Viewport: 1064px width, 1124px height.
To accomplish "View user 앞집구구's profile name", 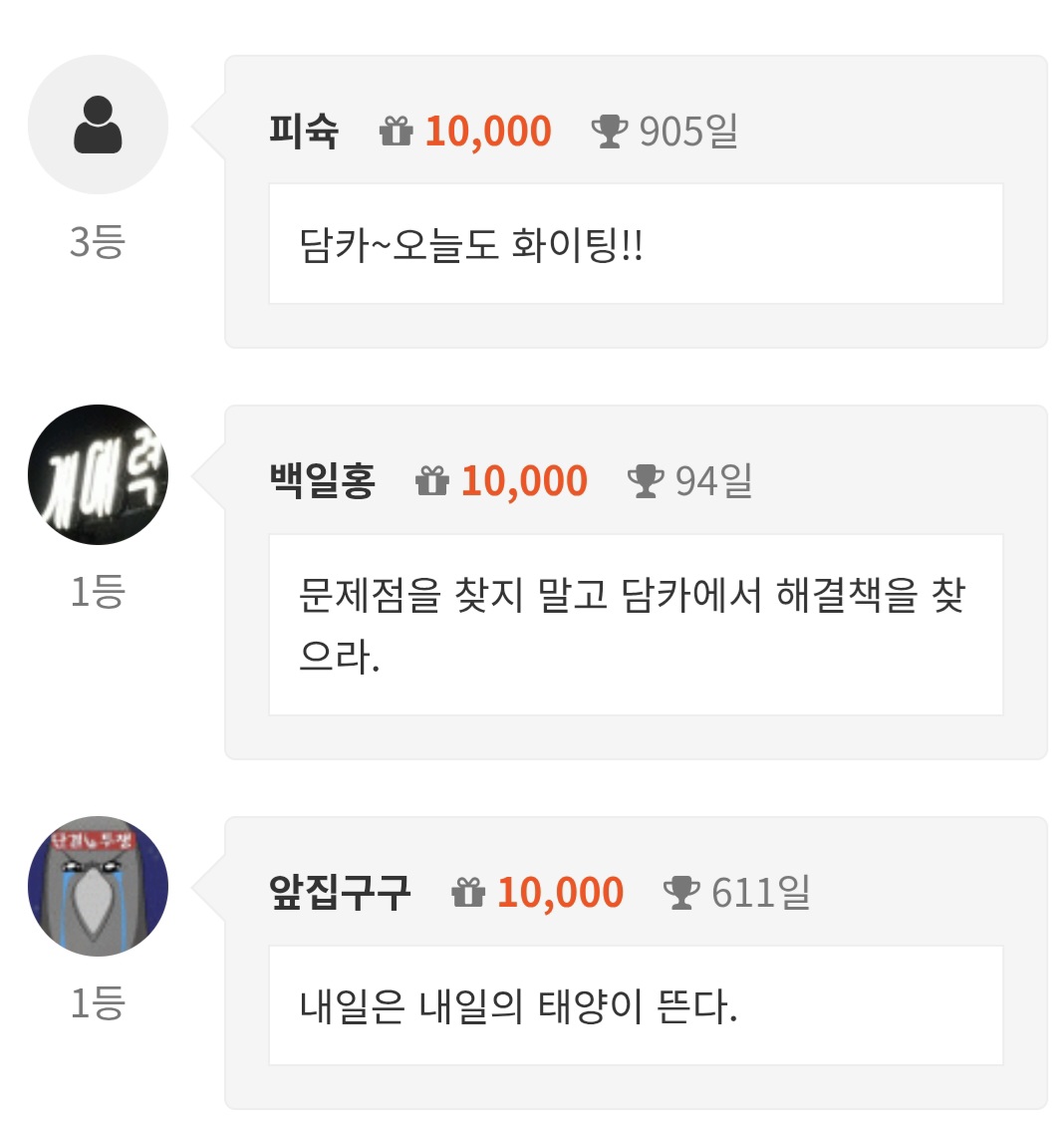I will (340, 892).
